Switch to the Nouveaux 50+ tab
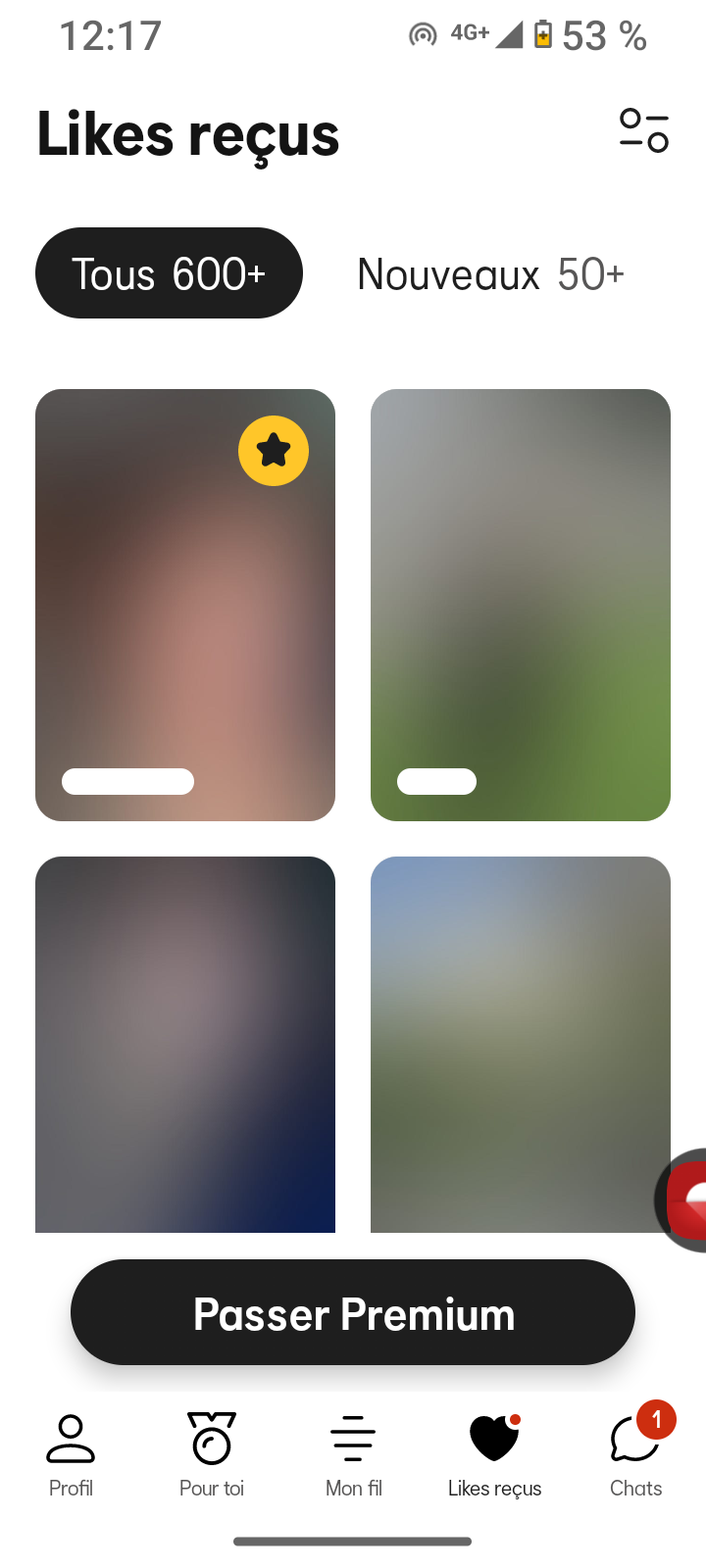This screenshot has height=1568, width=706. [x=490, y=274]
